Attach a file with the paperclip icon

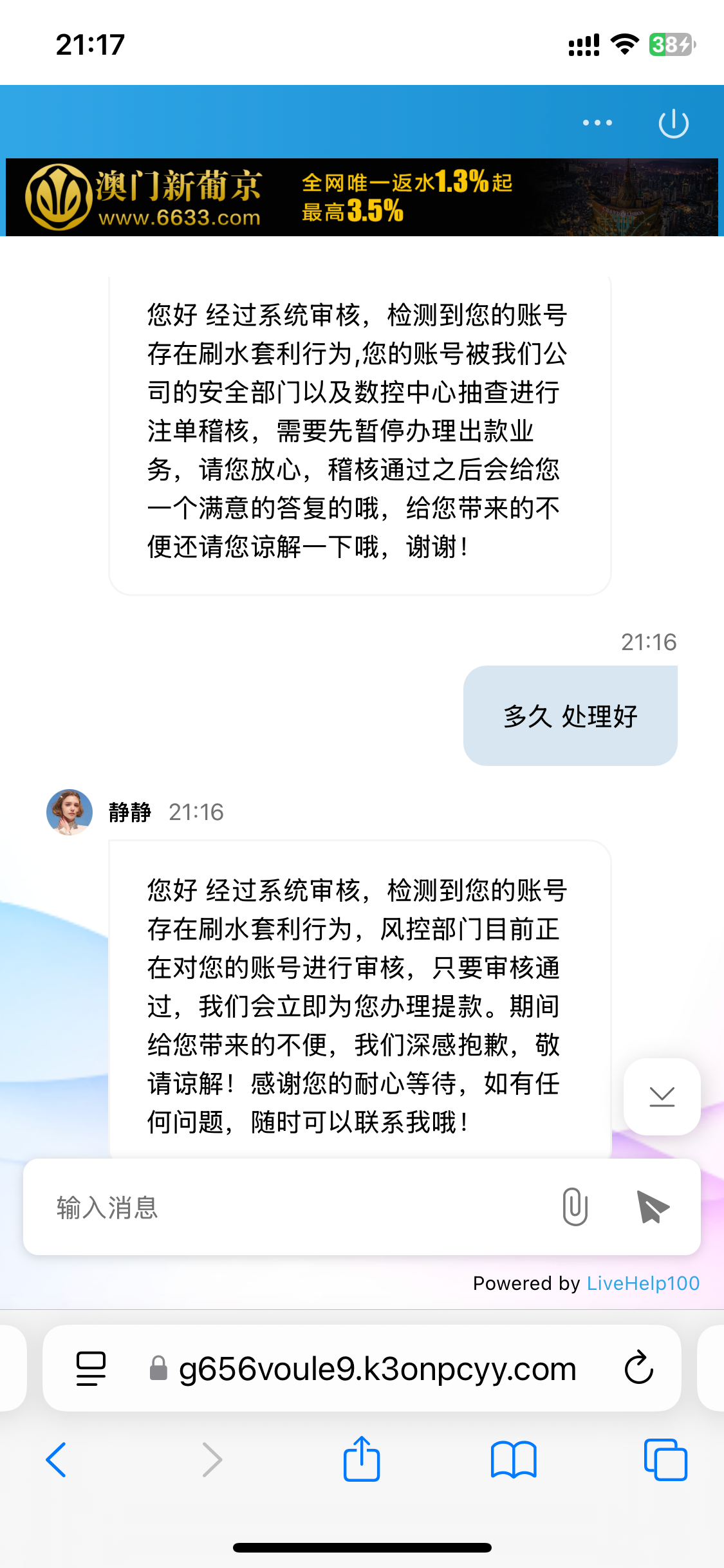point(575,1207)
